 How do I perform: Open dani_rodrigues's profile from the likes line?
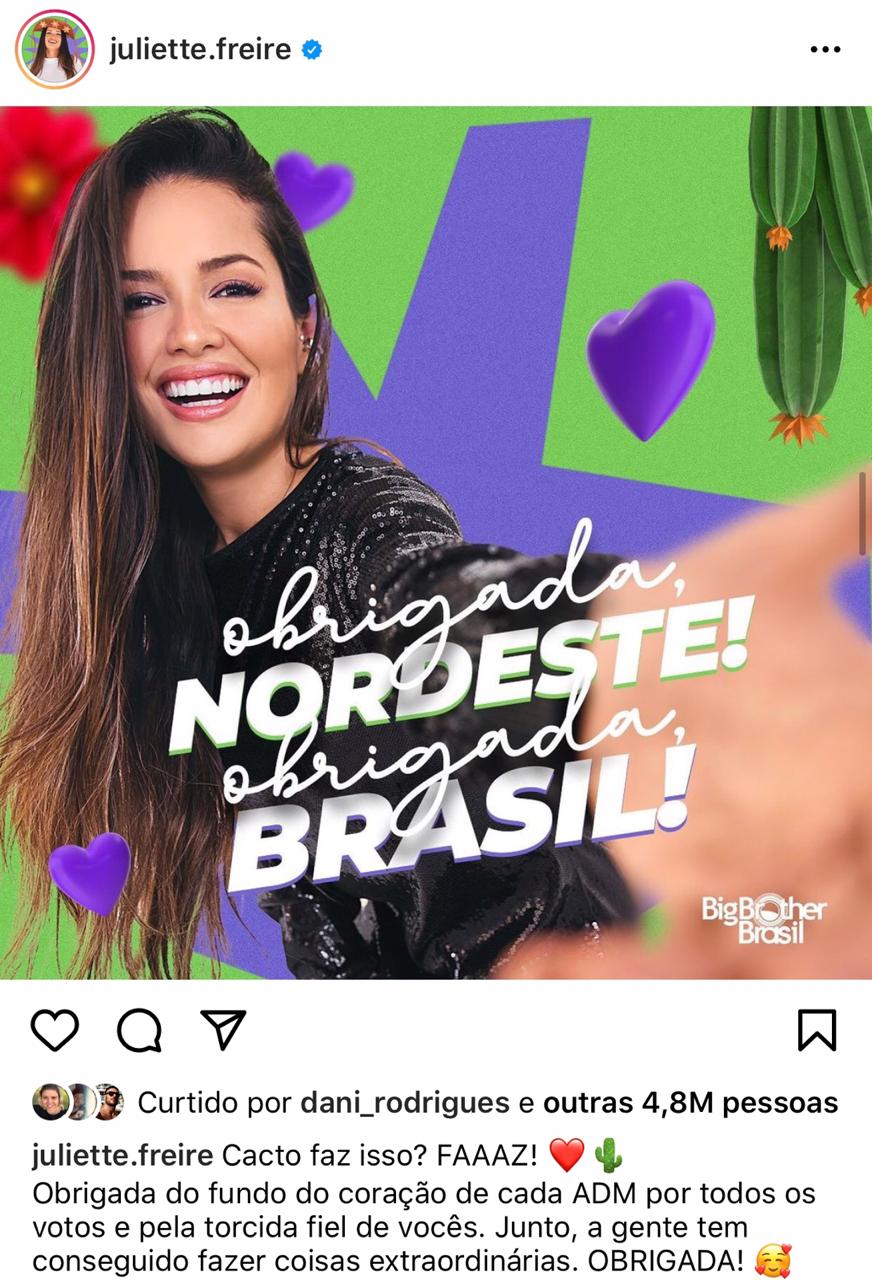point(404,1103)
